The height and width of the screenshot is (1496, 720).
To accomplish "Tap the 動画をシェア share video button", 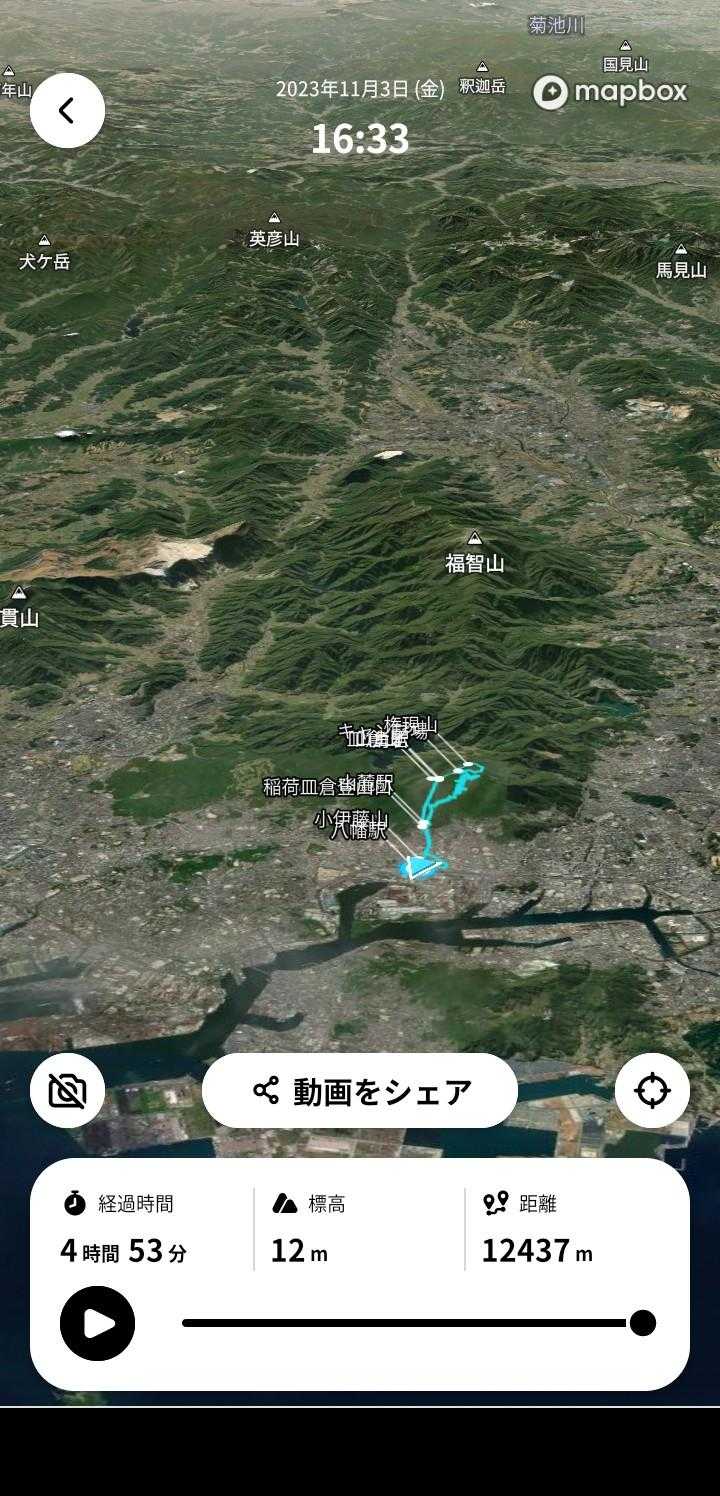I will (x=360, y=1090).
